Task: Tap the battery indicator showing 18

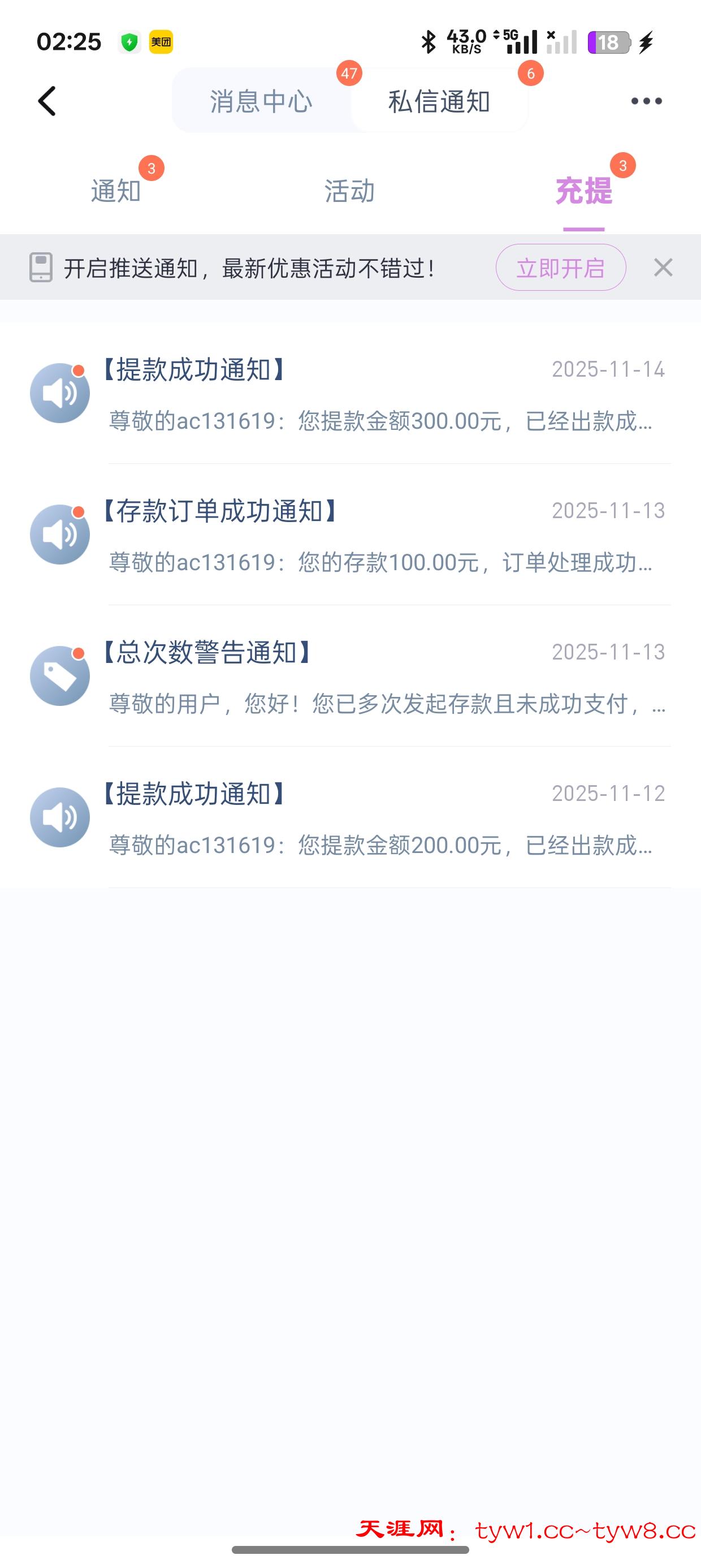Action: 610,41
